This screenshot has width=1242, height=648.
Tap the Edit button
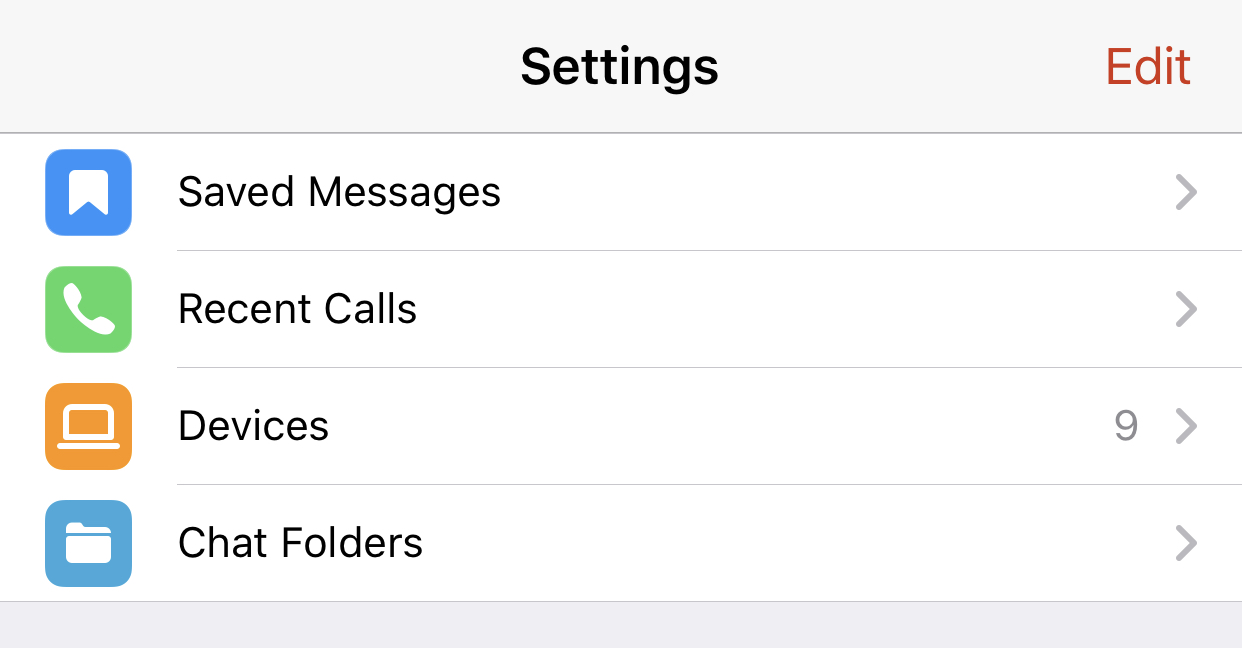[x=1147, y=67]
